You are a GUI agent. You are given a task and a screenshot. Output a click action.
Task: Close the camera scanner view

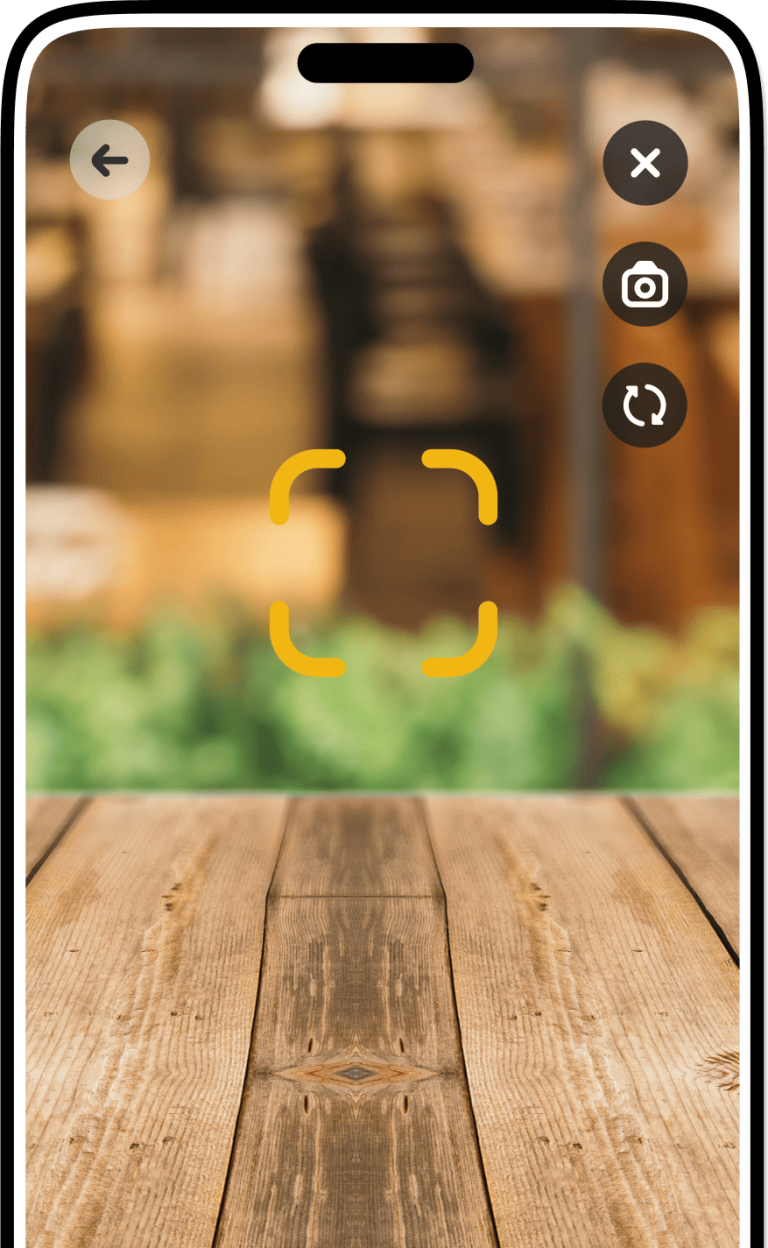(x=645, y=163)
